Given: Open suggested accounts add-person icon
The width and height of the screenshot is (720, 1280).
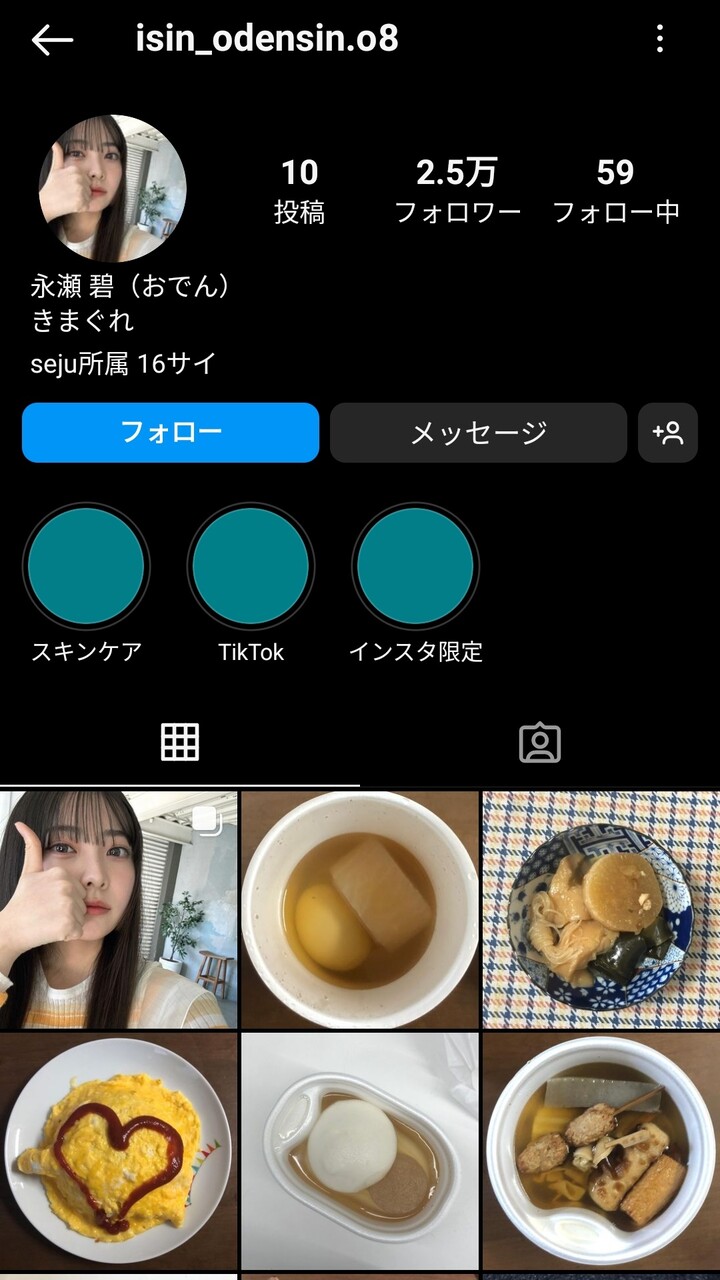Looking at the screenshot, I should (x=667, y=433).
